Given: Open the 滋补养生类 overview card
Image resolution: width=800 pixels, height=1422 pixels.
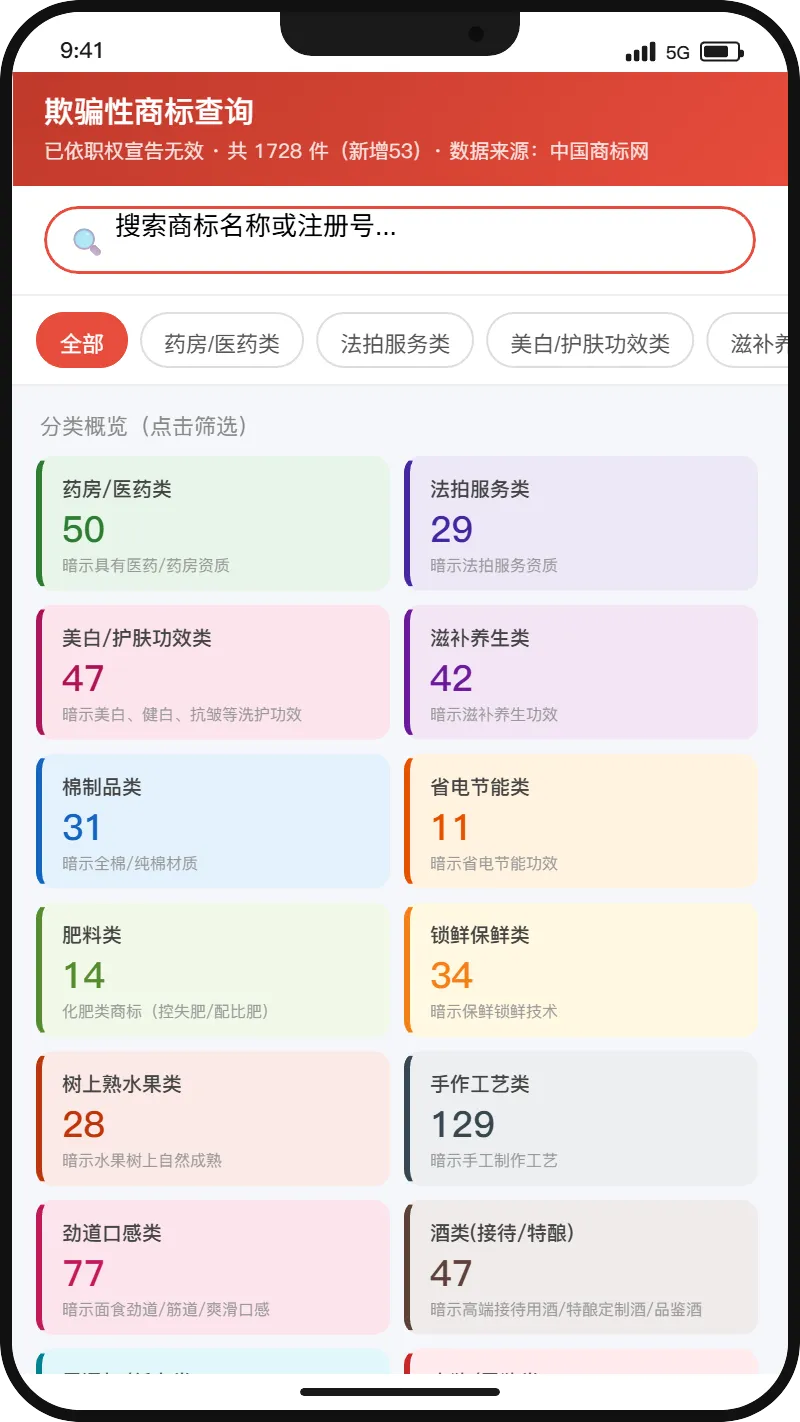Looking at the screenshot, I should coord(581,672).
